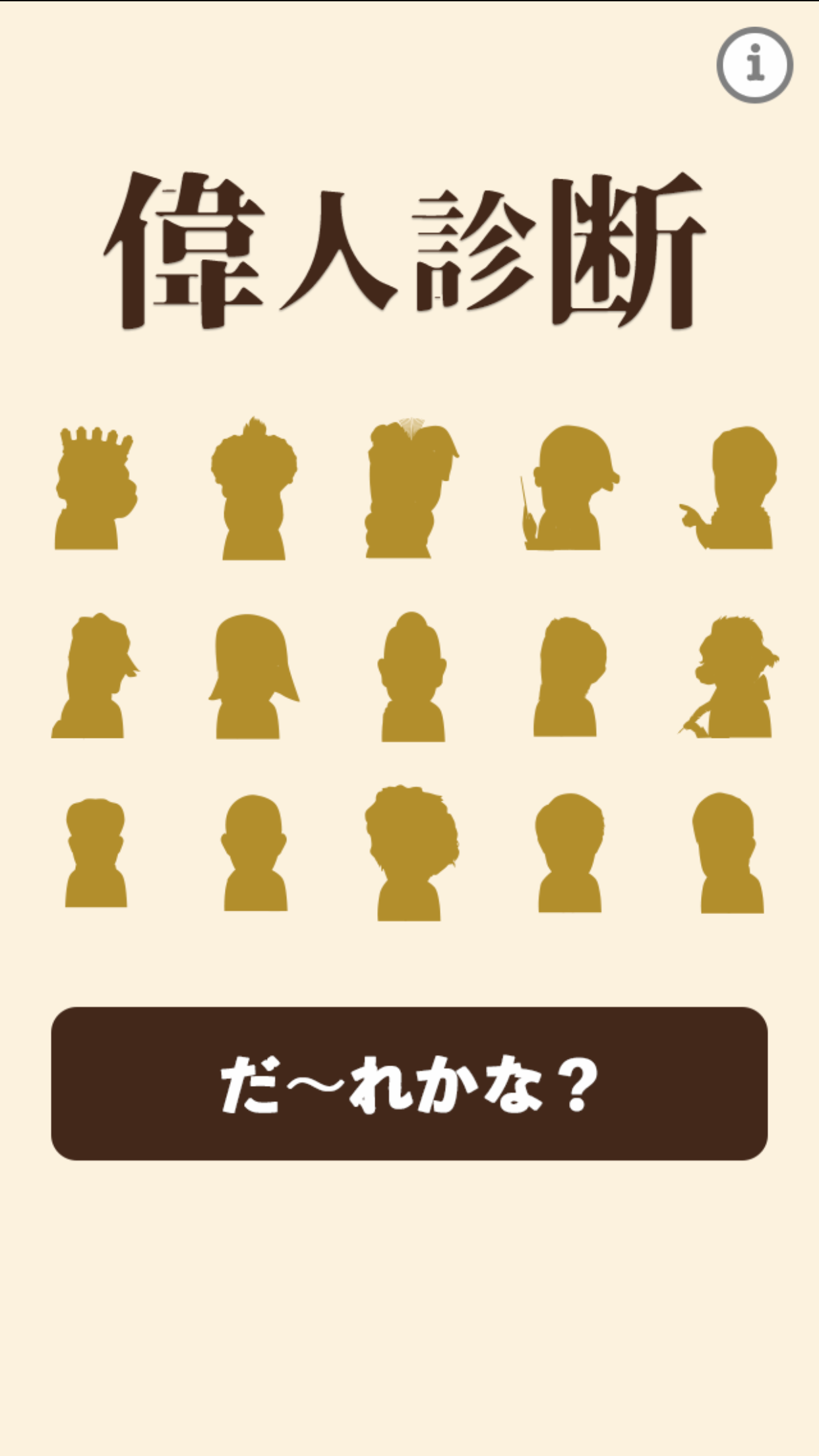Tap the だ〜れかな? button
Screen dimensions: 819x1456
pyautogui.click(x=409, y=1083)
